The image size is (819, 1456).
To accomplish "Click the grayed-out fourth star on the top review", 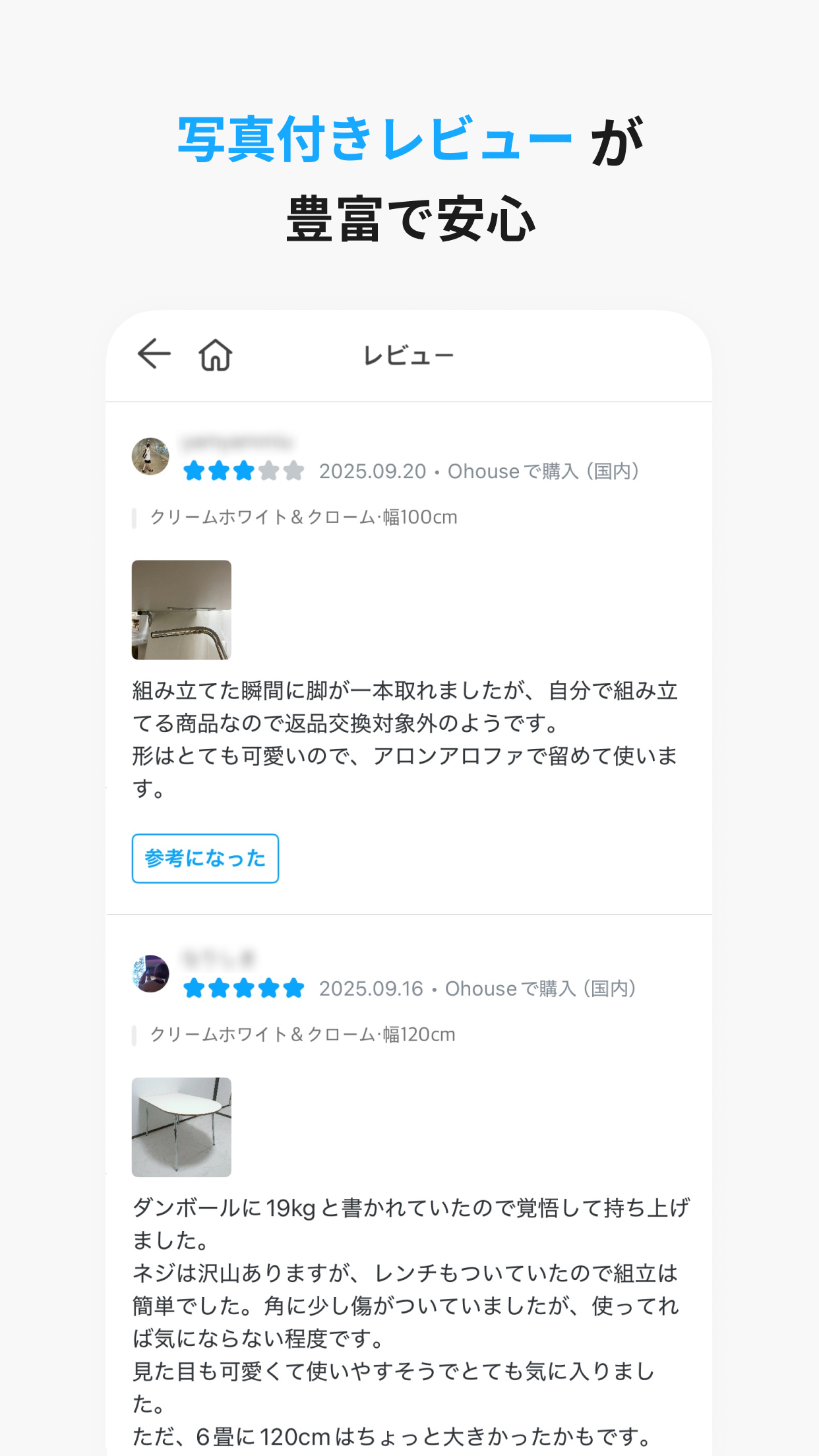I will click(x=268, y=471).
